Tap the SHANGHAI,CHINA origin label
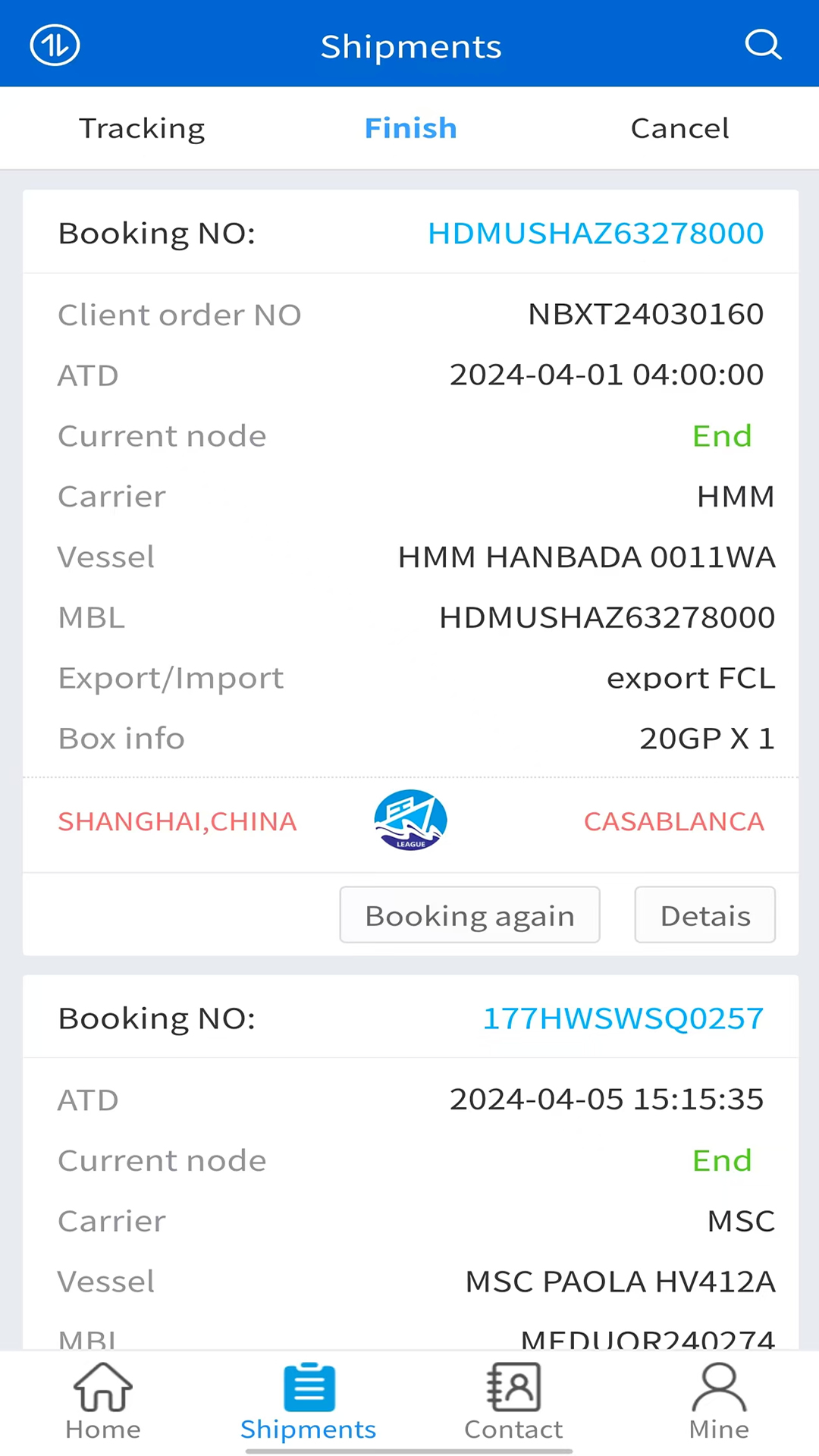819x1456 pixels. click(177, 821)
